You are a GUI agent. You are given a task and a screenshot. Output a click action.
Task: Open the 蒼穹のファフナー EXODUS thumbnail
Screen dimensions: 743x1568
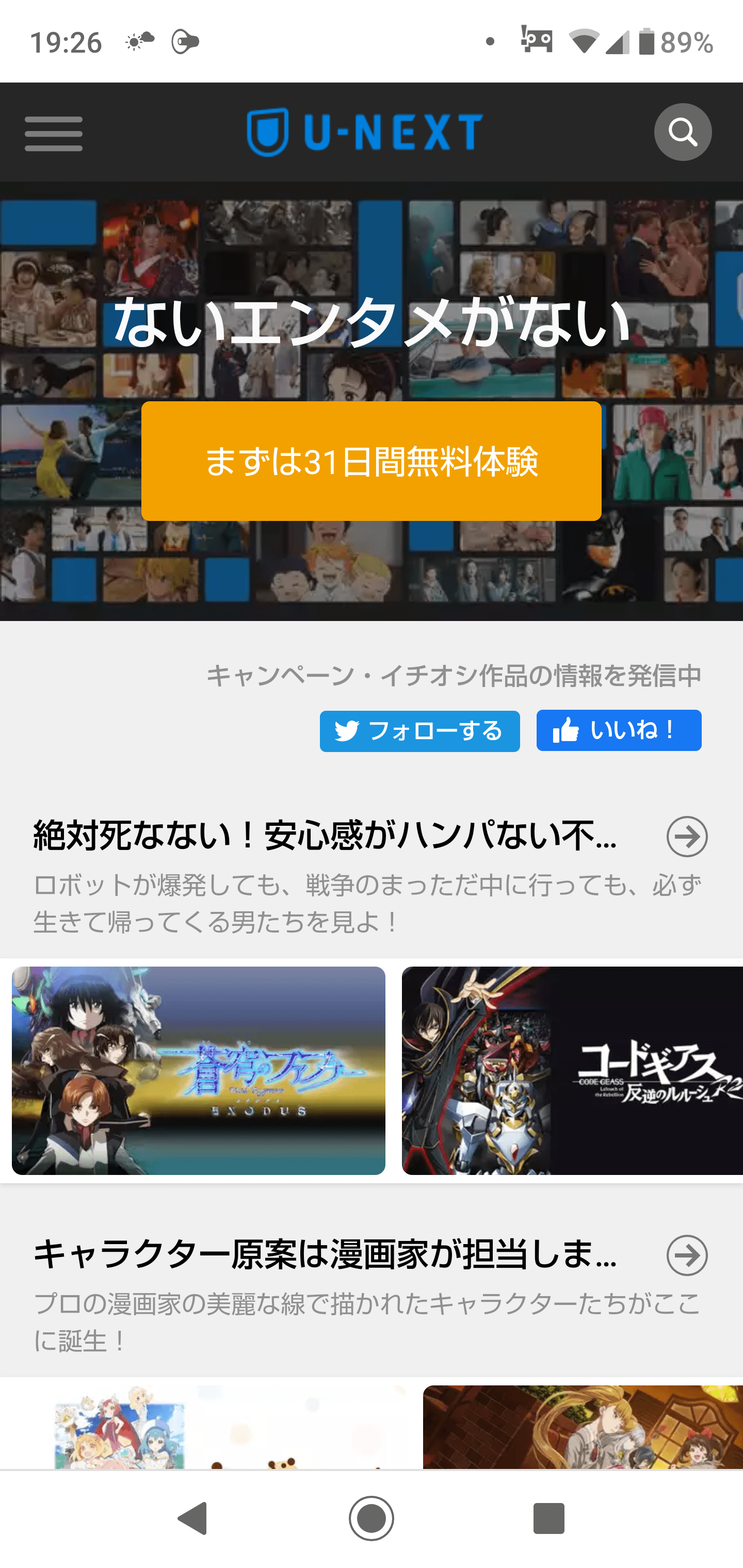(199, 1070)
